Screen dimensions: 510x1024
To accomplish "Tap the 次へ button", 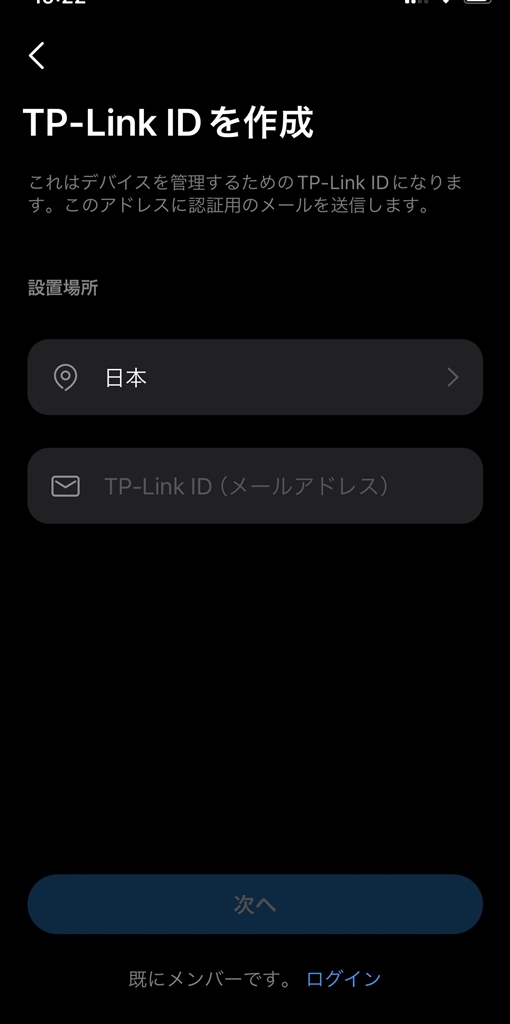I will pyautogui.click(x=255, y=904).
